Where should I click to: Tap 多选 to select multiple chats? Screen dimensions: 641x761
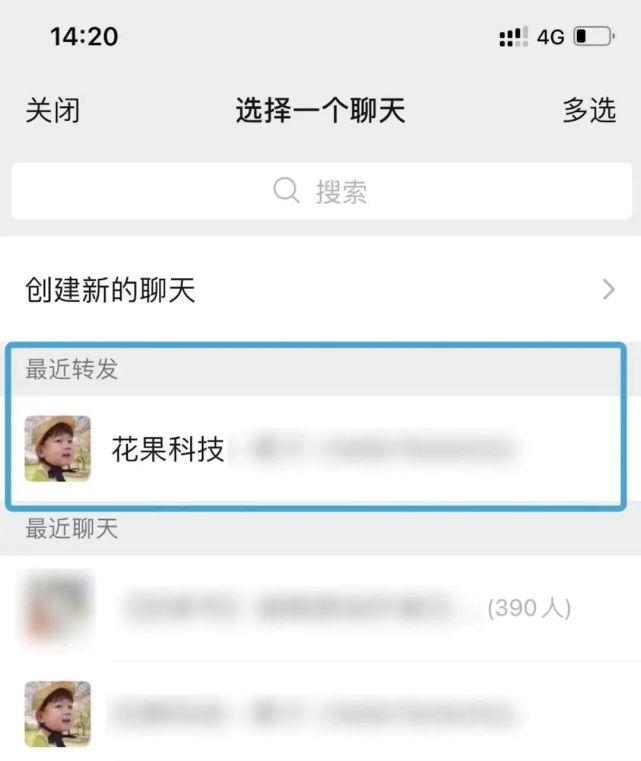(x=588, y=110)
